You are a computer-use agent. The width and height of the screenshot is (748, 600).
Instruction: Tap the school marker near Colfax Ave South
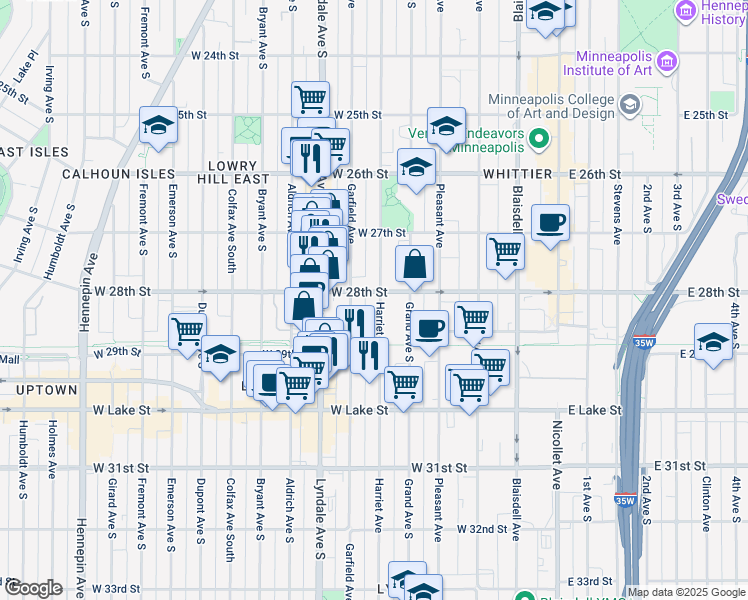point(220,354)
